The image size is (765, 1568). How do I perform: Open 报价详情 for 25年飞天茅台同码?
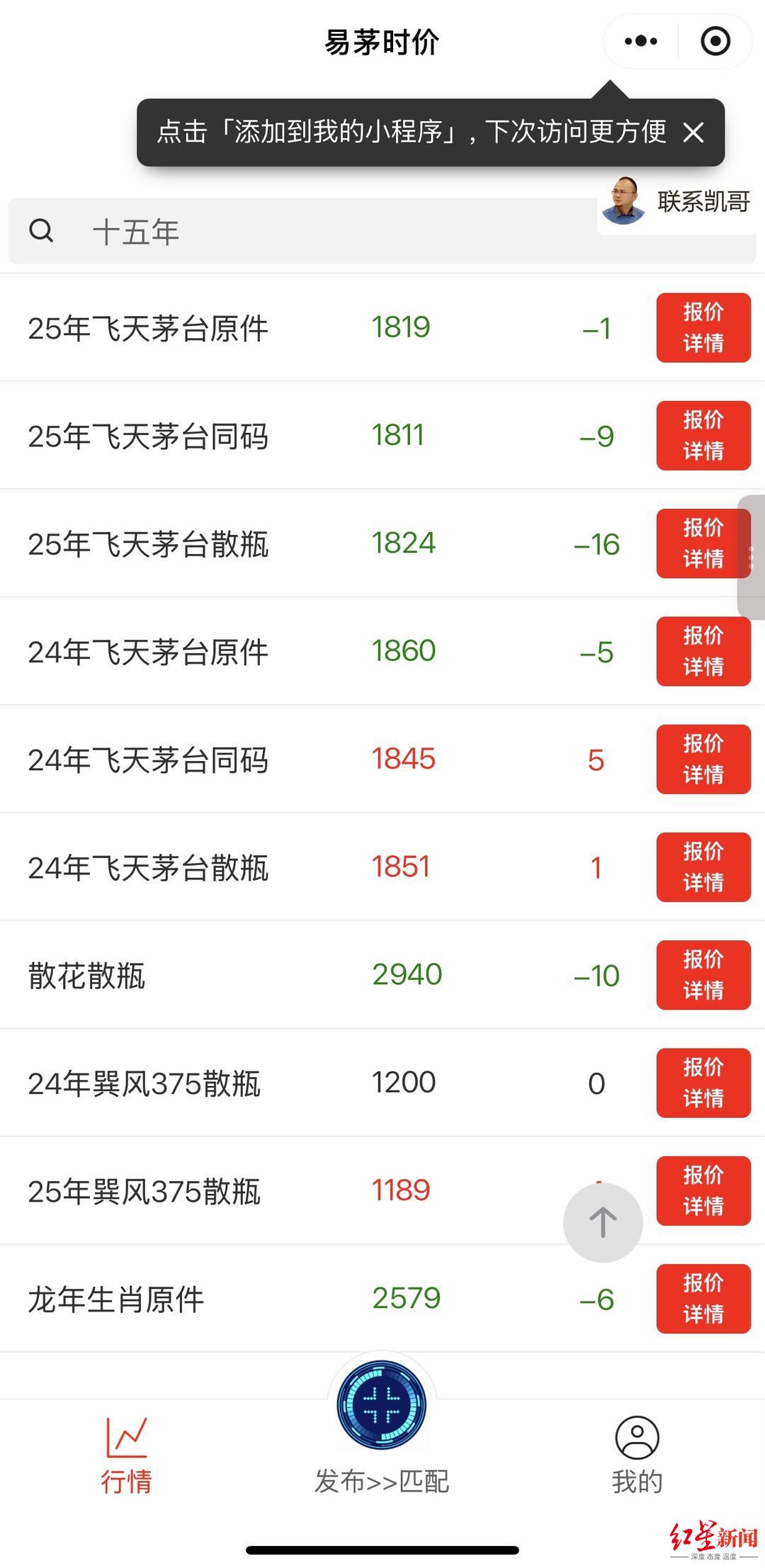[x=703, y=435]
